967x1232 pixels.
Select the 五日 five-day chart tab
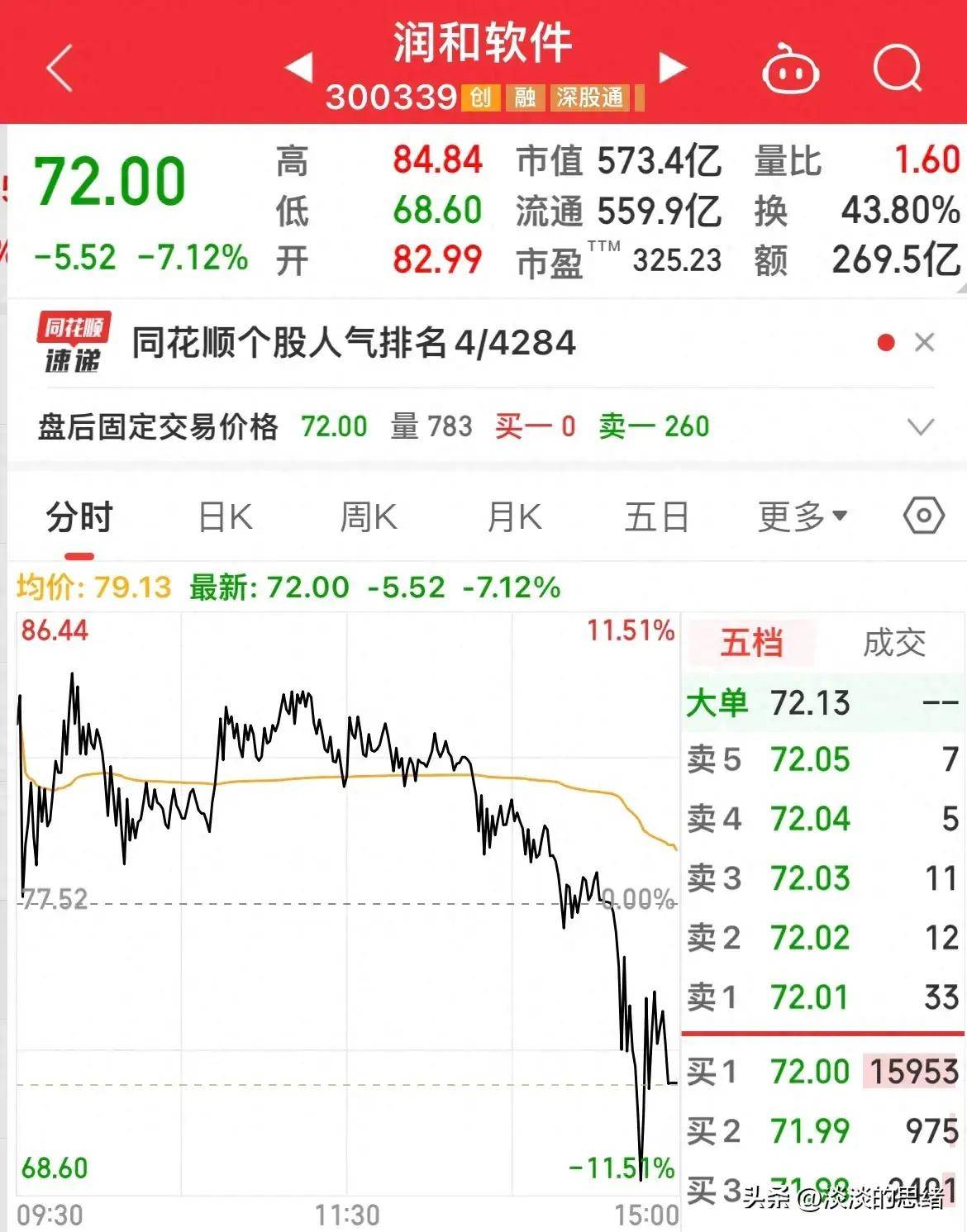(656, 514)
